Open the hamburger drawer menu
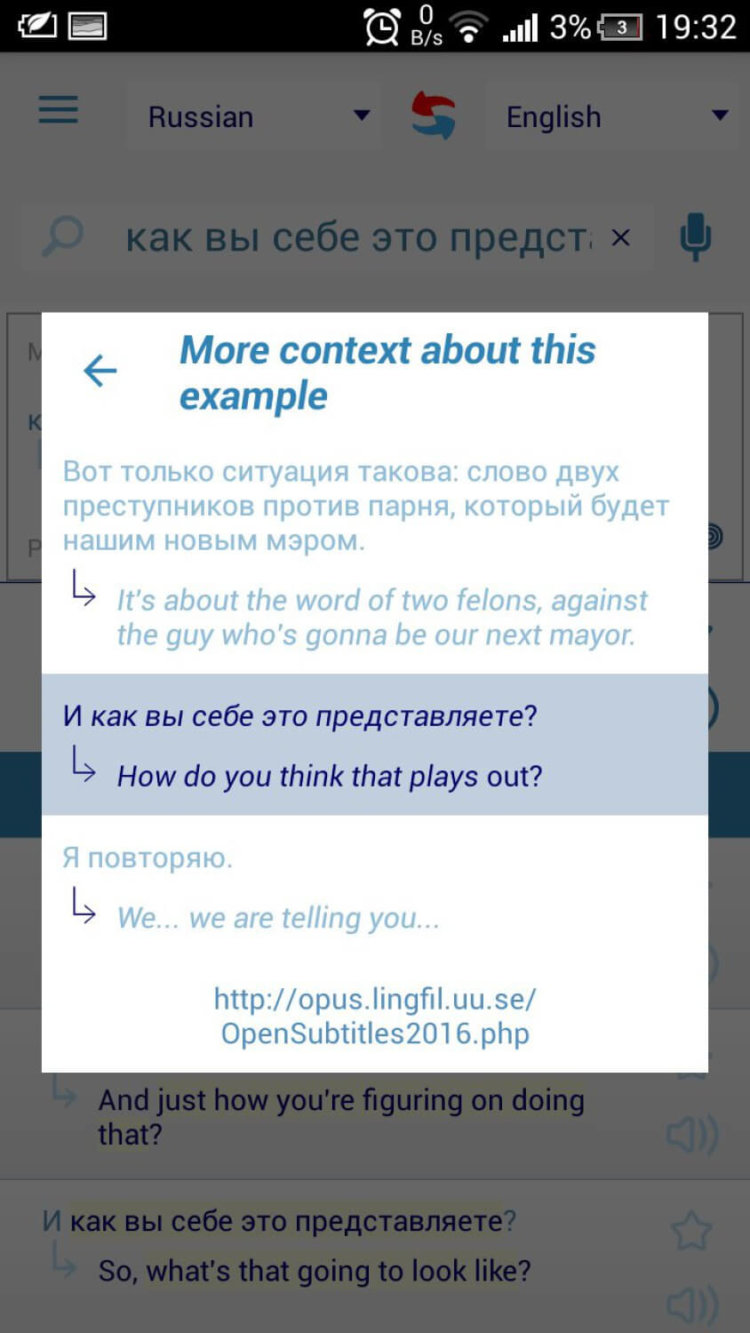The width and height of the screenshot is (750, 1333). tap(58, 110)
